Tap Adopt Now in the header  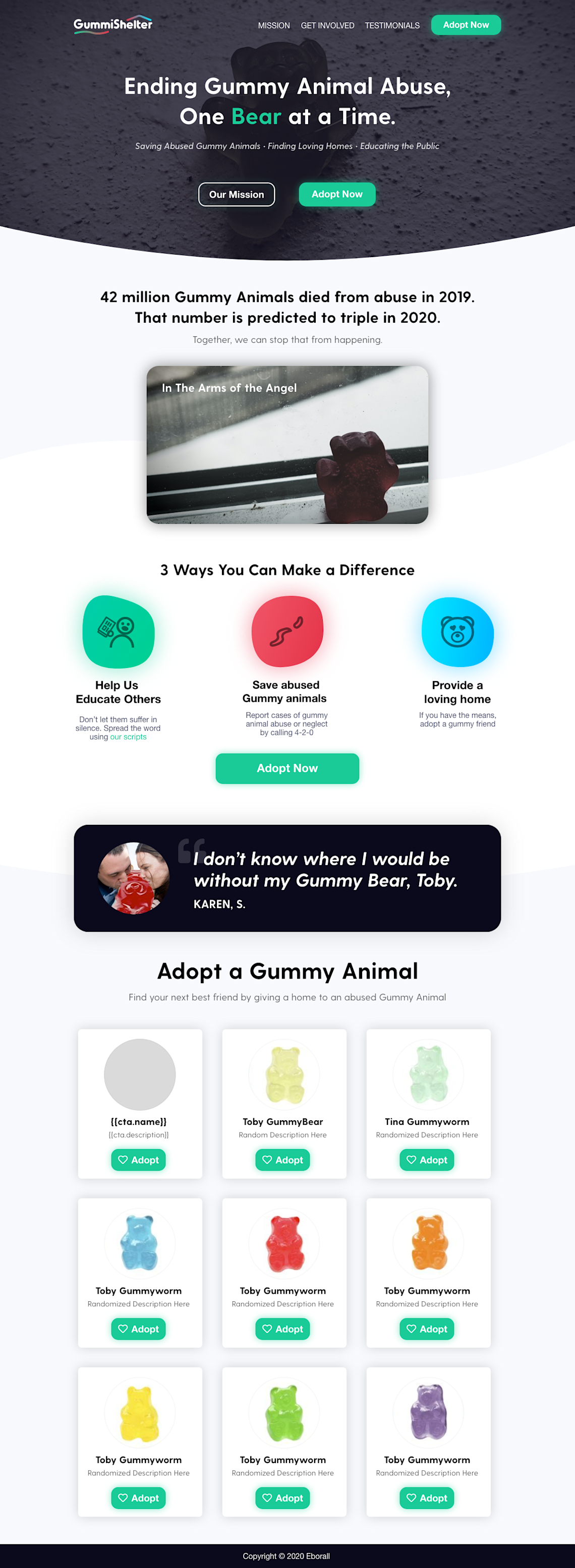(466, 25)
